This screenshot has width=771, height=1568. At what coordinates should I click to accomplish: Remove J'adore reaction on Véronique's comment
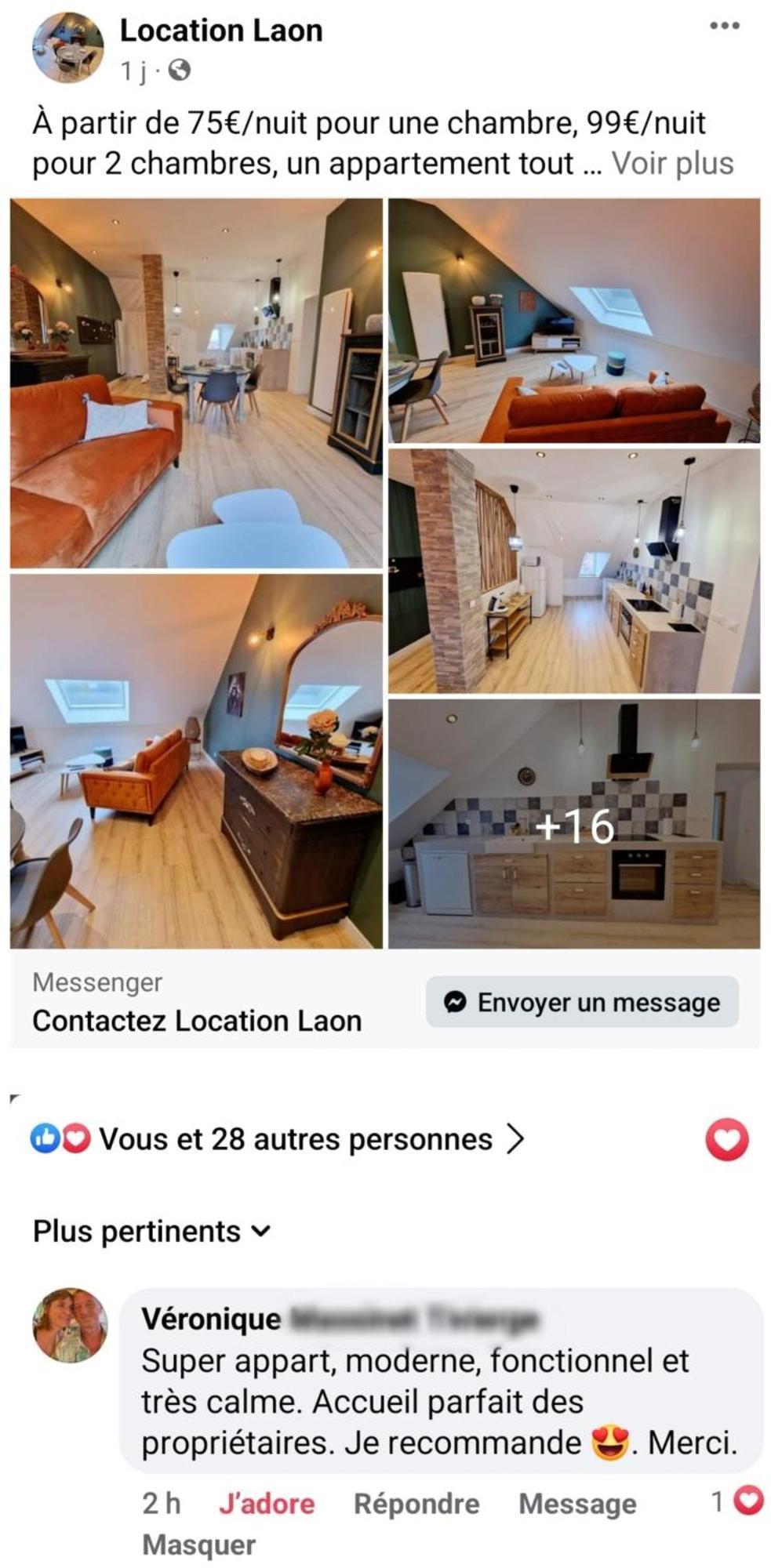pos(267,1504)
